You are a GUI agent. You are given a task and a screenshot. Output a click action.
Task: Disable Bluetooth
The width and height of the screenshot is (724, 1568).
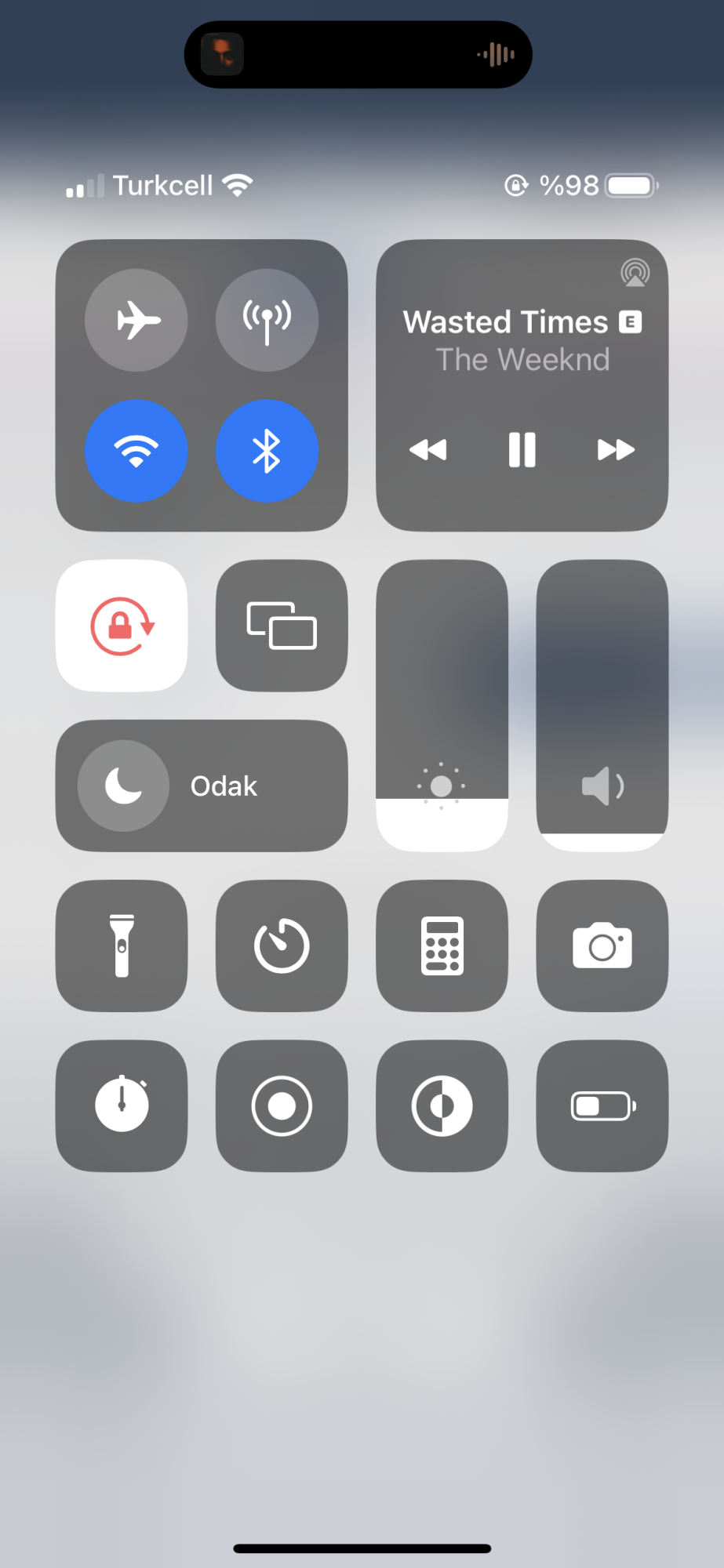pos(267,451)
